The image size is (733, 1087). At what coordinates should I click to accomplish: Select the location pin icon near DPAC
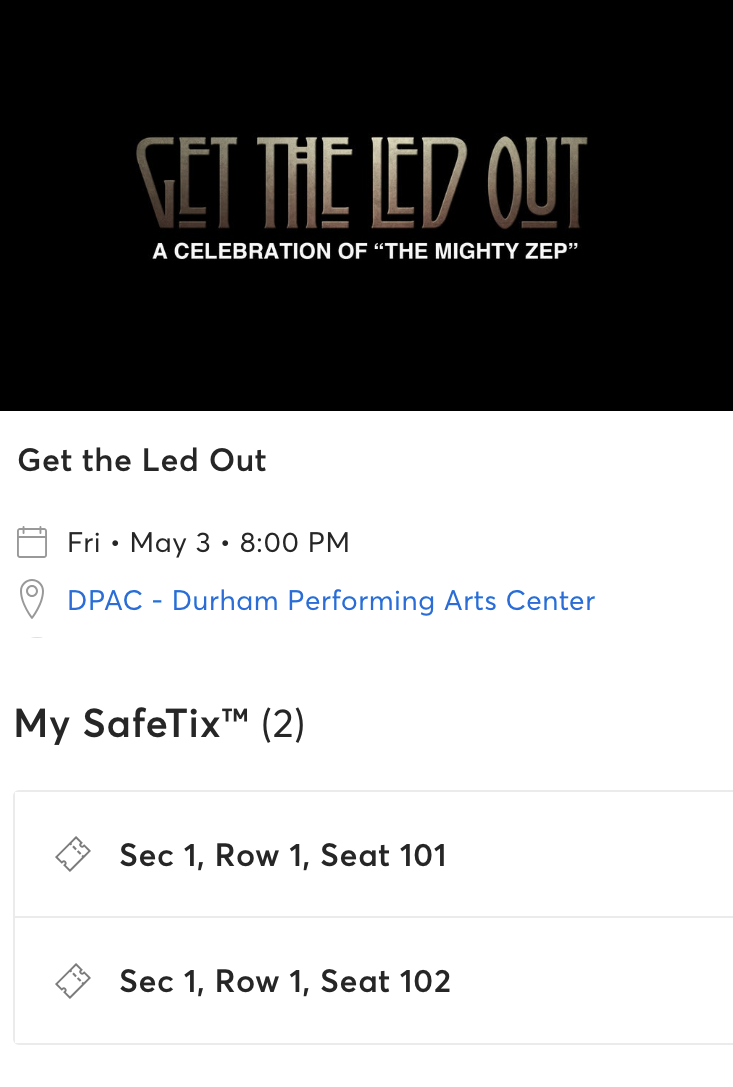click(x=33, y=599)
